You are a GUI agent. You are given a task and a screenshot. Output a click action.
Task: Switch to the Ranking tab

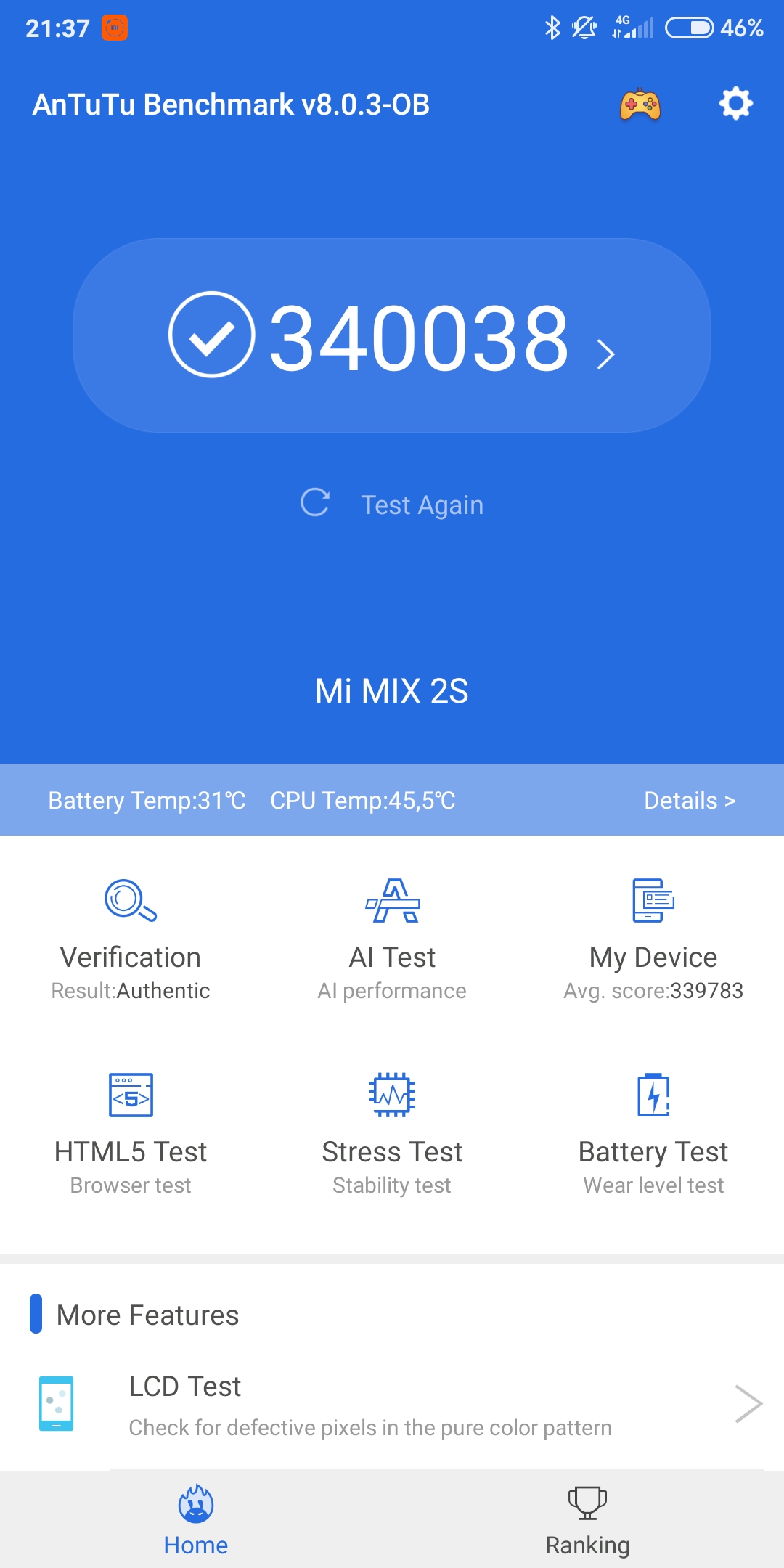coord(587,1521)
